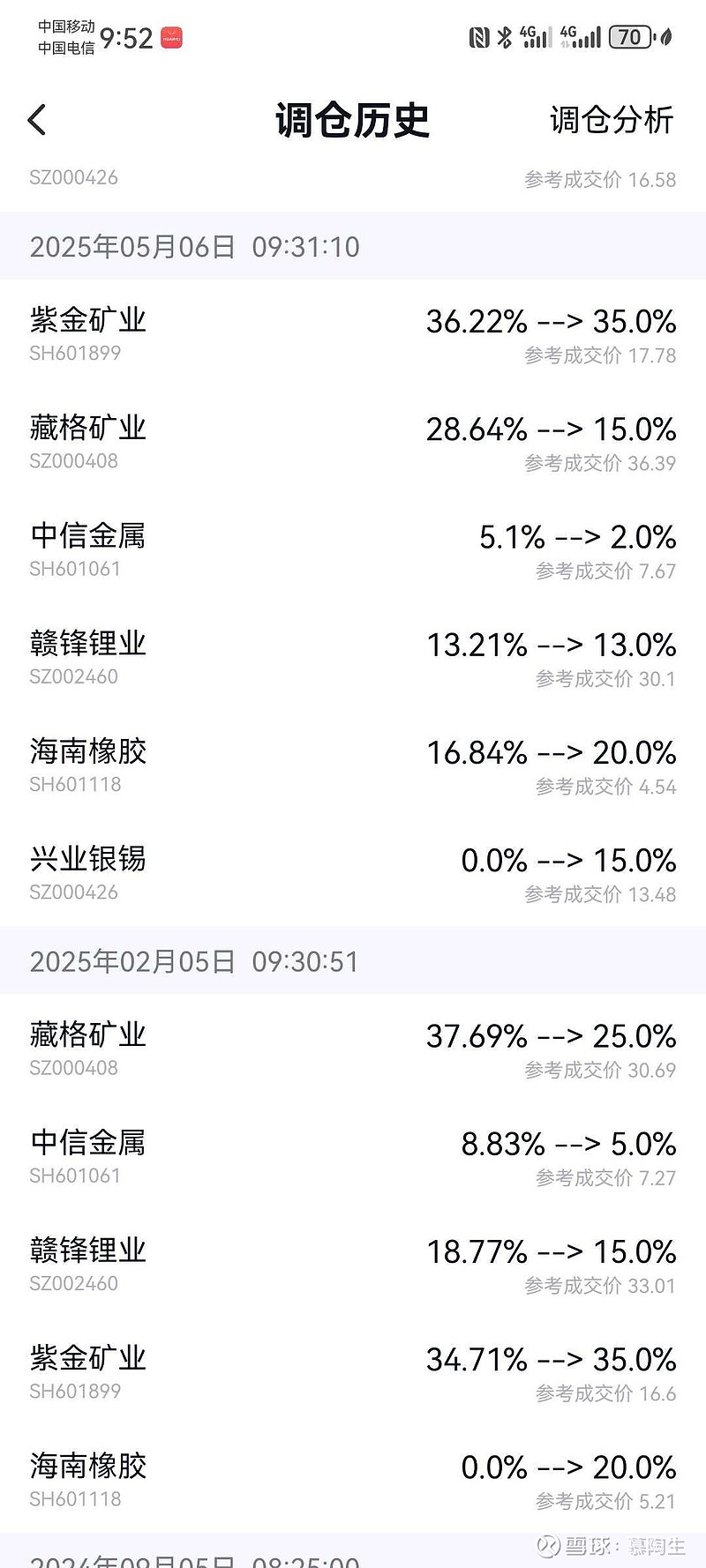The height and width of the screenshot is (1568, 706).
Task: Open 紫金矿业 row with 36.22% to 35.0%
Action: [x=353, y=333]
